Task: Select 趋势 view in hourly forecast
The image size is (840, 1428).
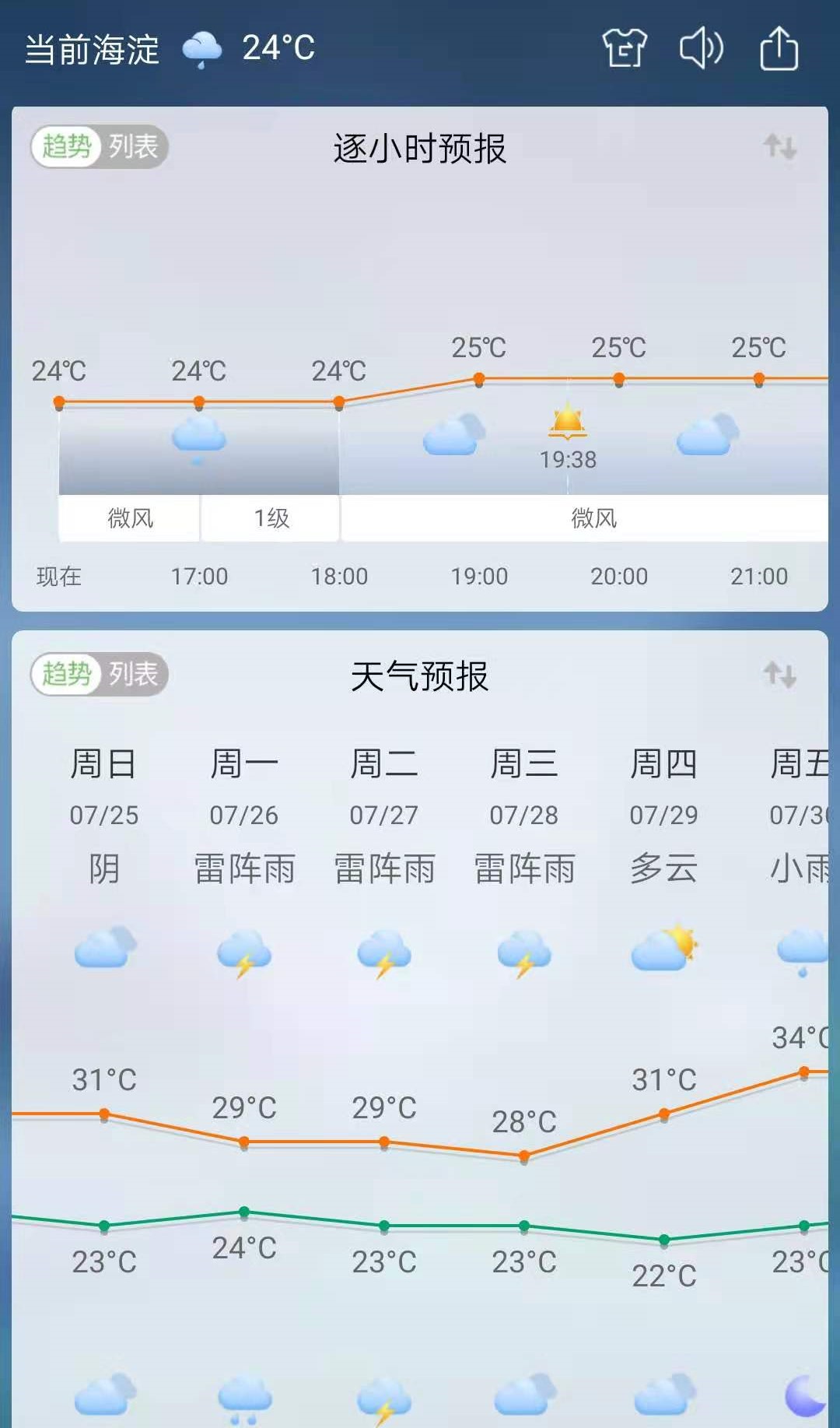Action: tap(67, 146)
